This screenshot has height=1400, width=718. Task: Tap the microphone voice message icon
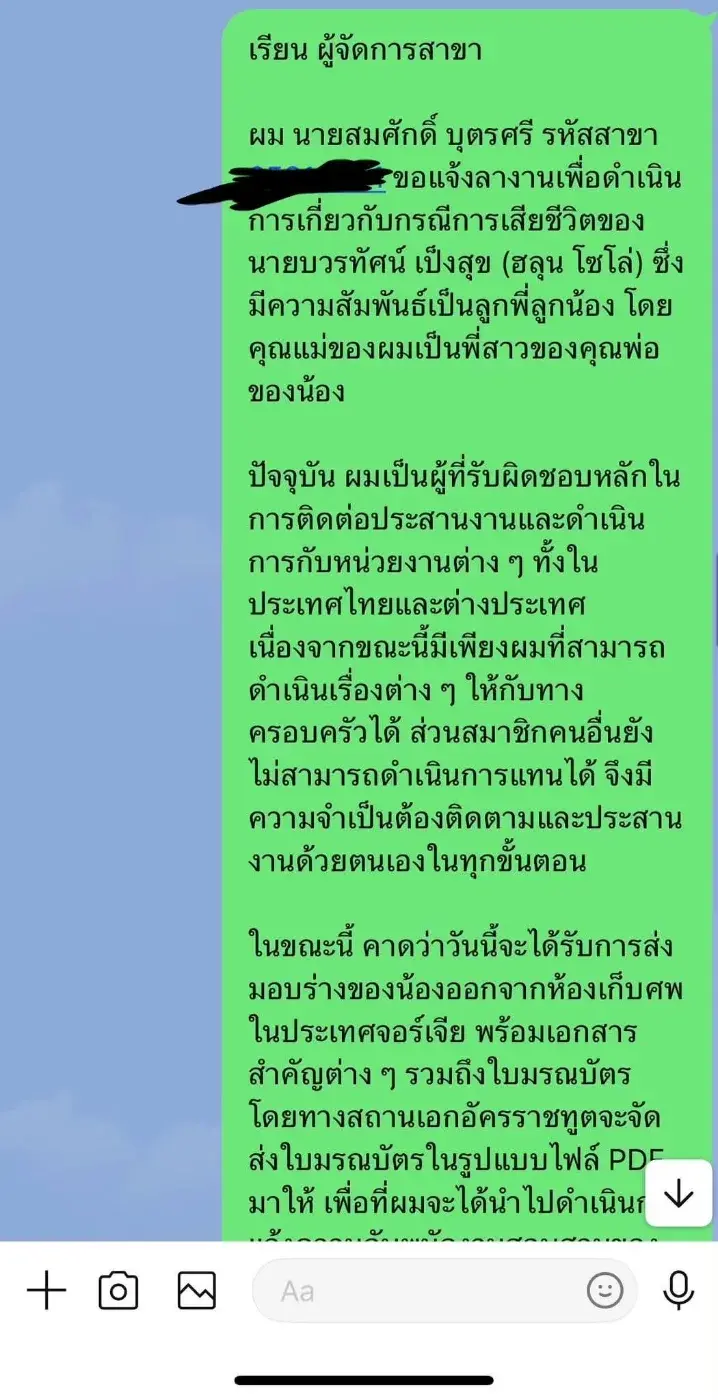(679, 1291)
